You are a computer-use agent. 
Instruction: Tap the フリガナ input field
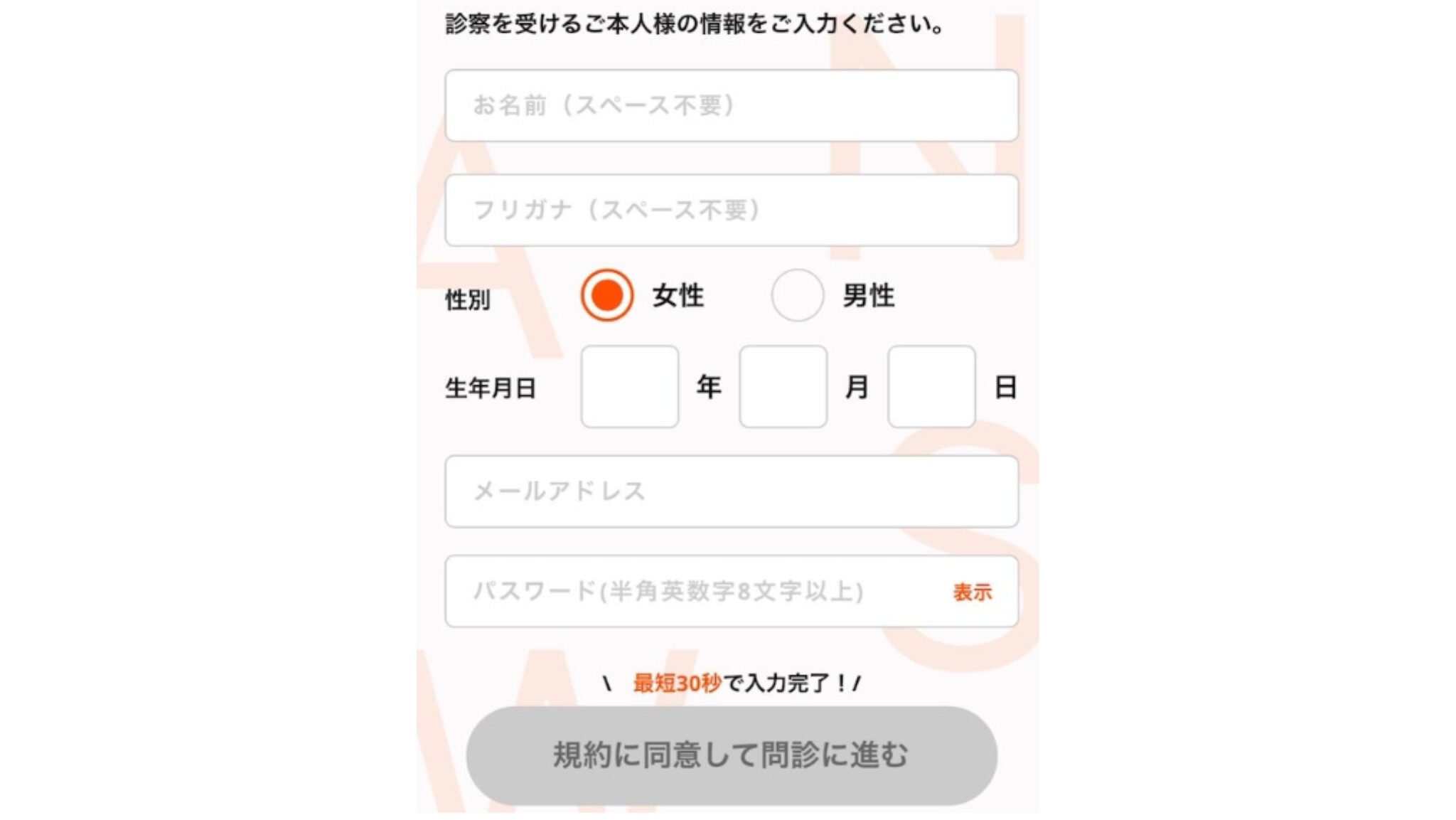731,210
